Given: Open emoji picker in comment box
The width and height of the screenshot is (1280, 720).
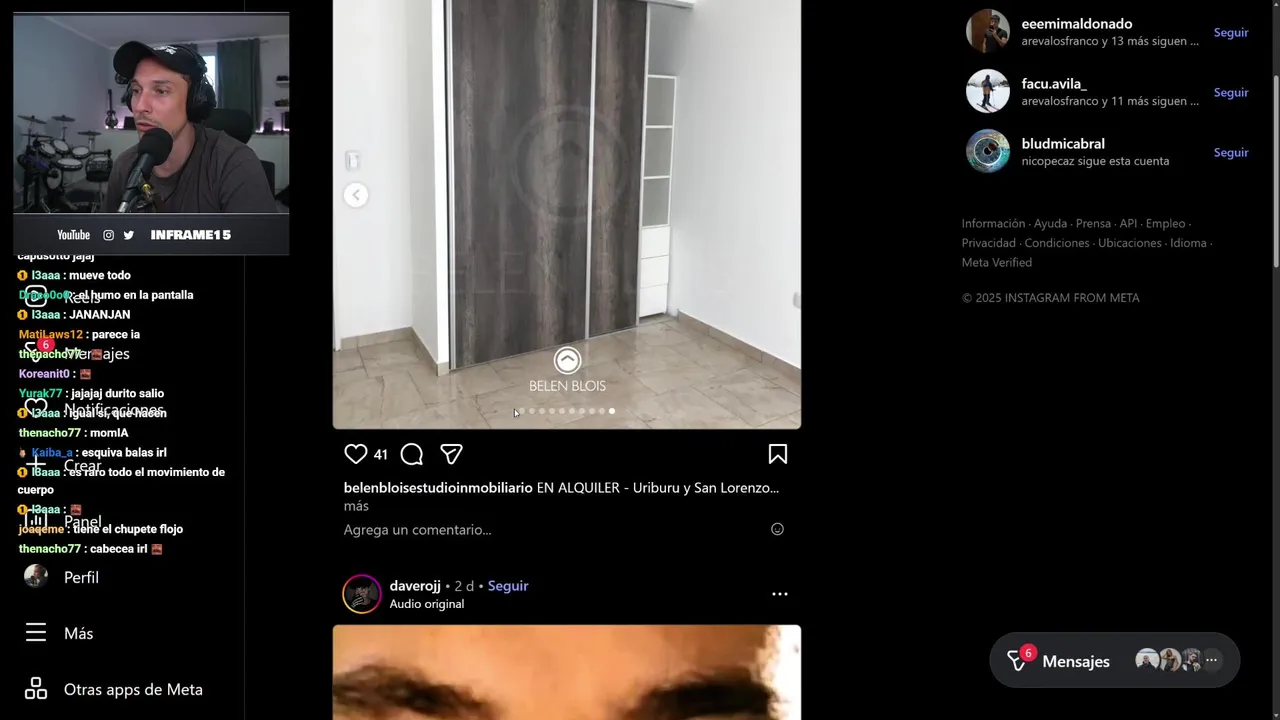Looking at the screenshot, I should click(x=777, y=529).
